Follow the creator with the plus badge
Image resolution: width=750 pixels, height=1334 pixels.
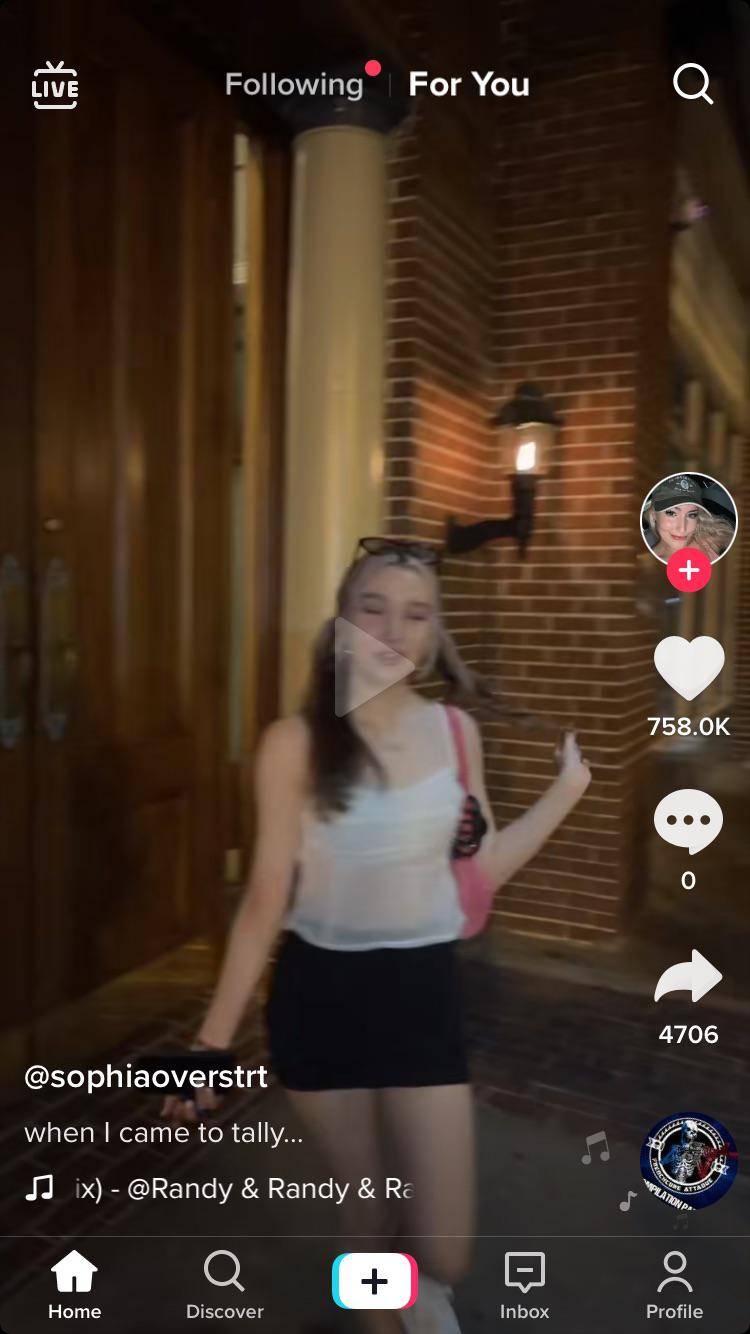[688, 571]
